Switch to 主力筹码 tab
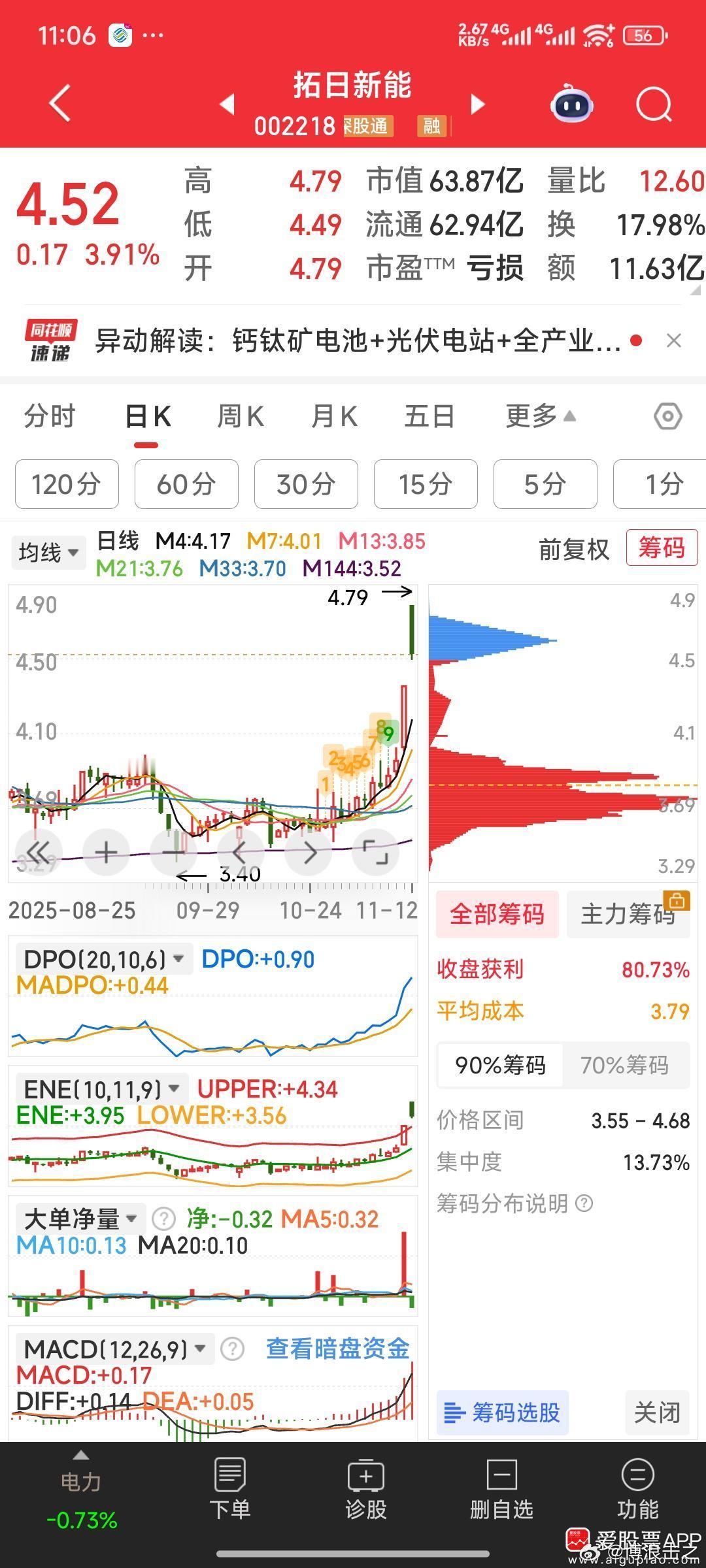Image resolution: width=706 pixels, height=1568 pixels. click(628, 914)
